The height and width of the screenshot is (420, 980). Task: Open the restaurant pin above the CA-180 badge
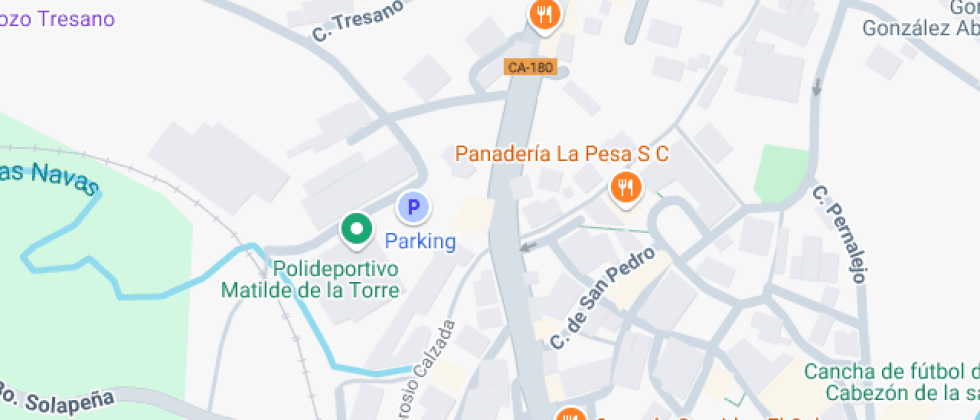[545, 16]
